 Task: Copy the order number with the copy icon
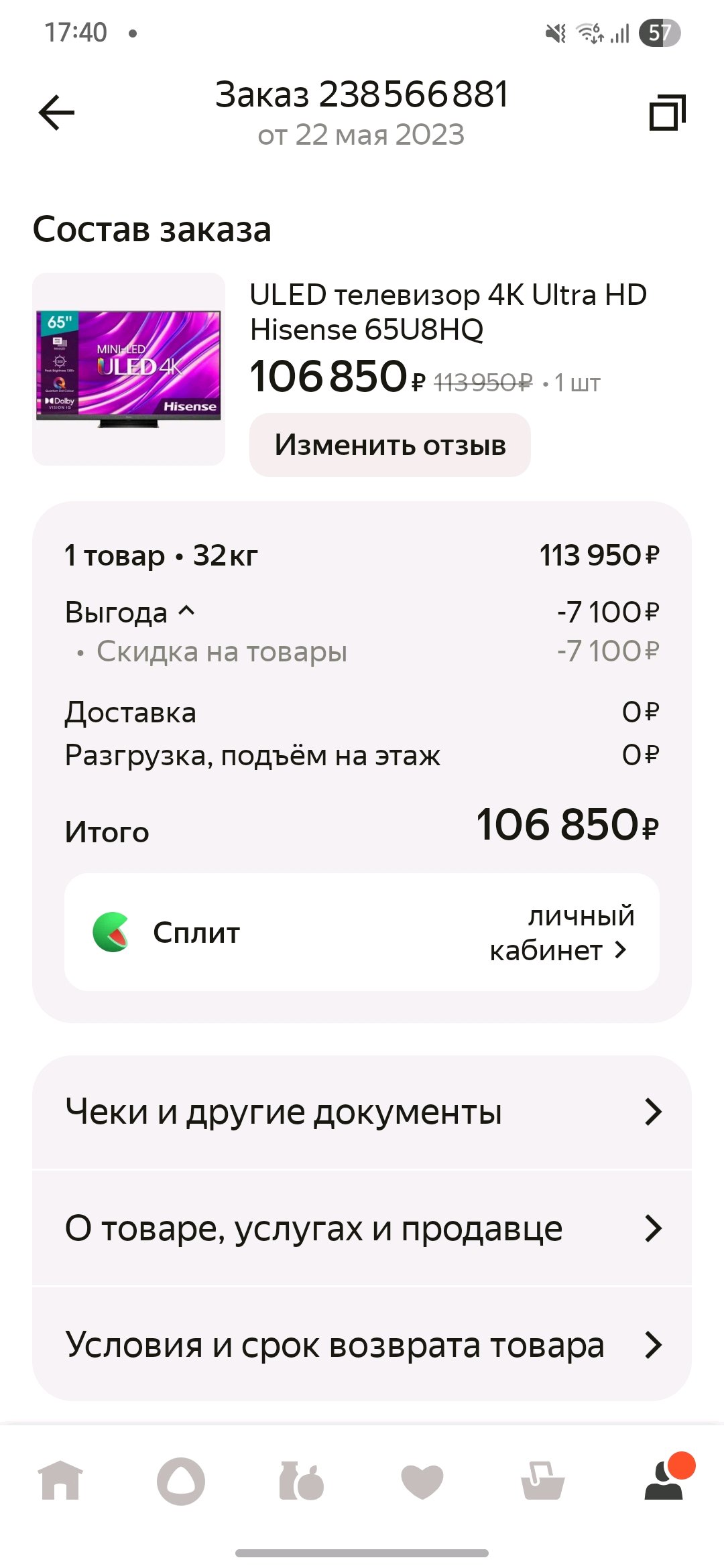coord(667,113)
